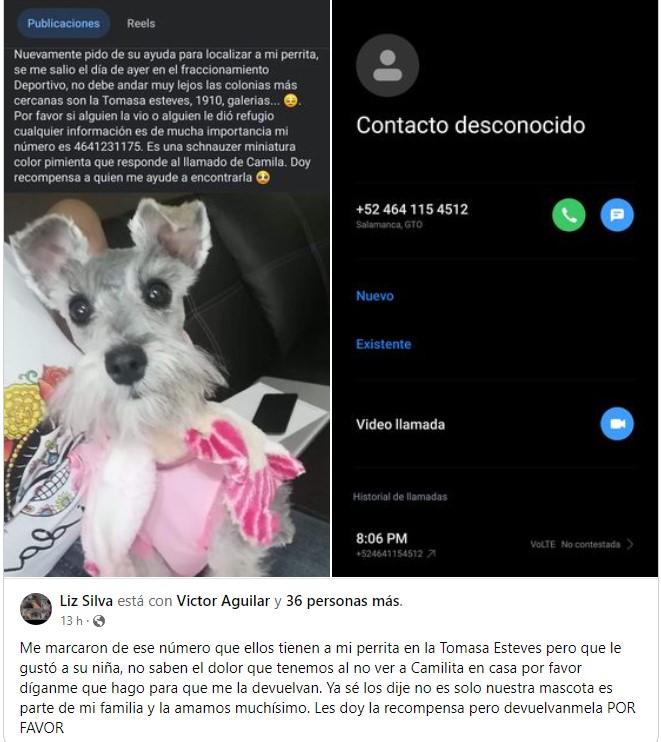Tap Liz Silva's profile picture
661x742 pixels.
[x=36, y=608]
